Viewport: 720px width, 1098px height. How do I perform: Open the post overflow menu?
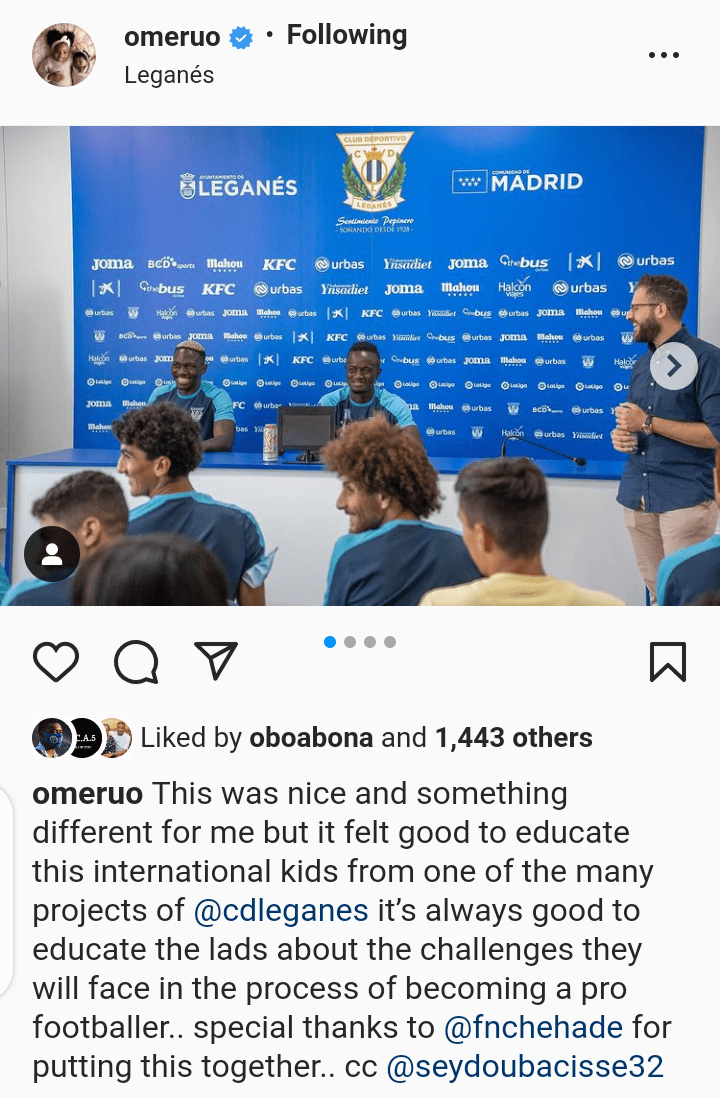[664, 55]
